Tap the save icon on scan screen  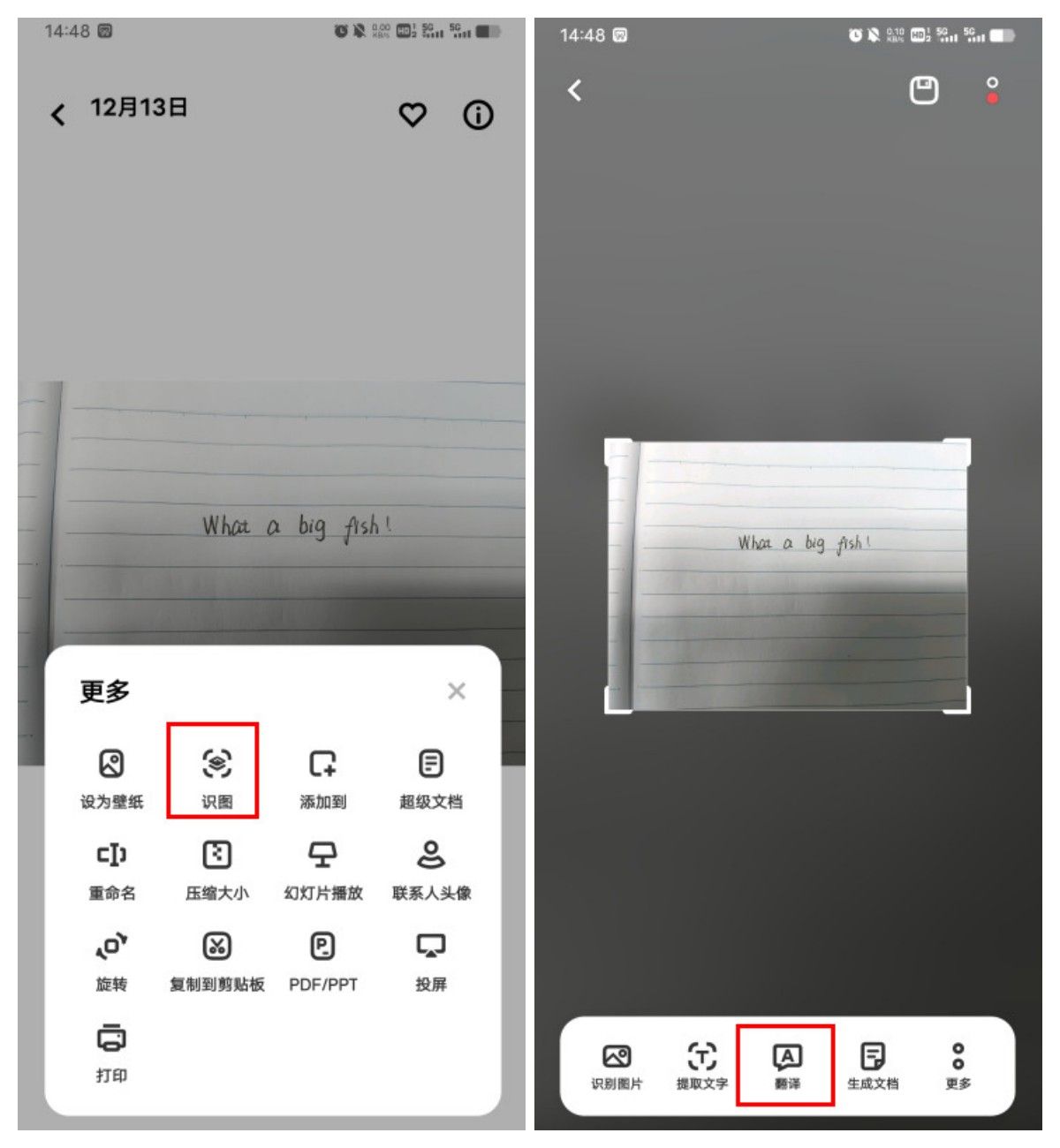tap(924, 90)
